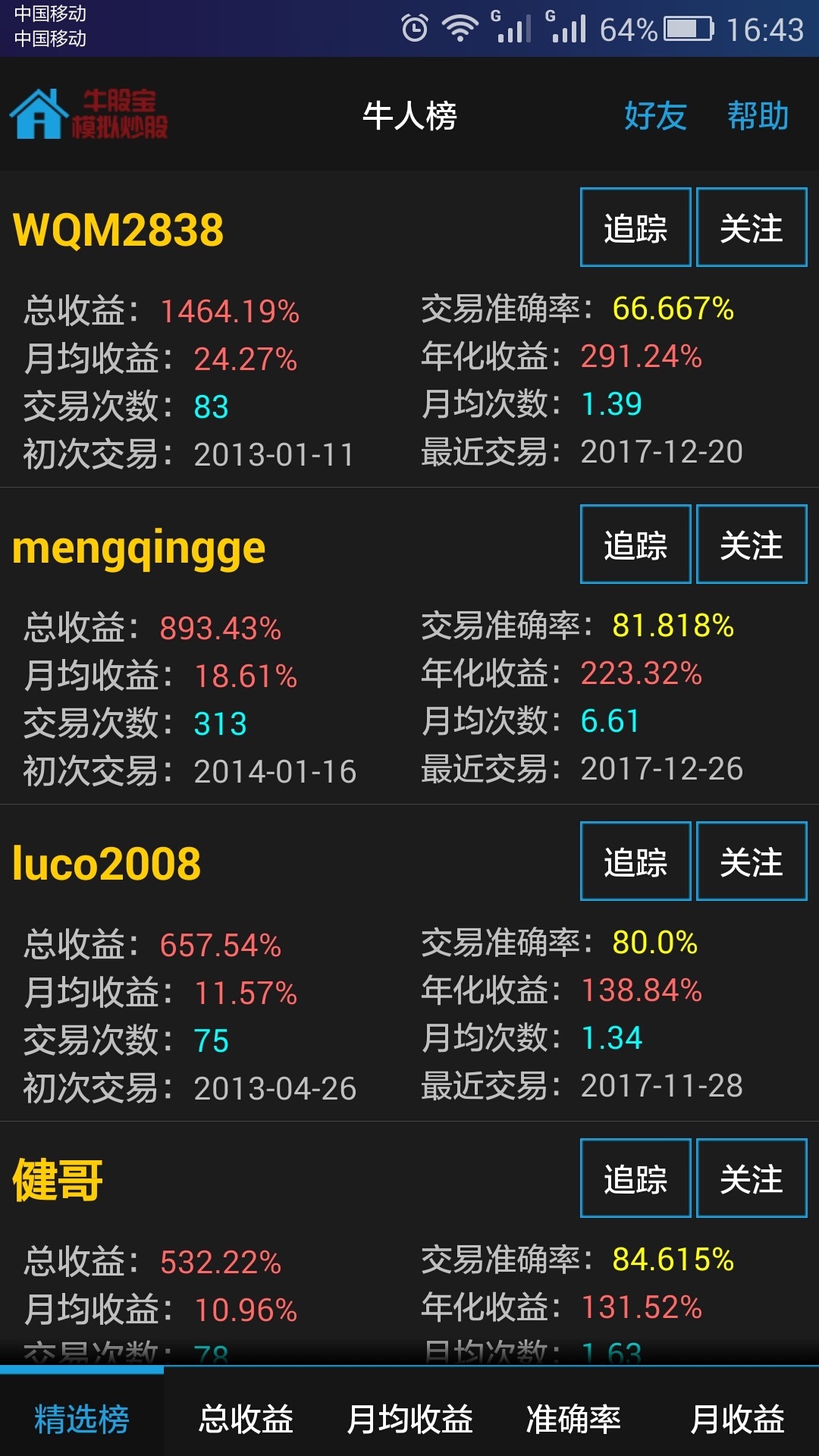
Task: Open the 好友 friends link
Action: point(654,117)
